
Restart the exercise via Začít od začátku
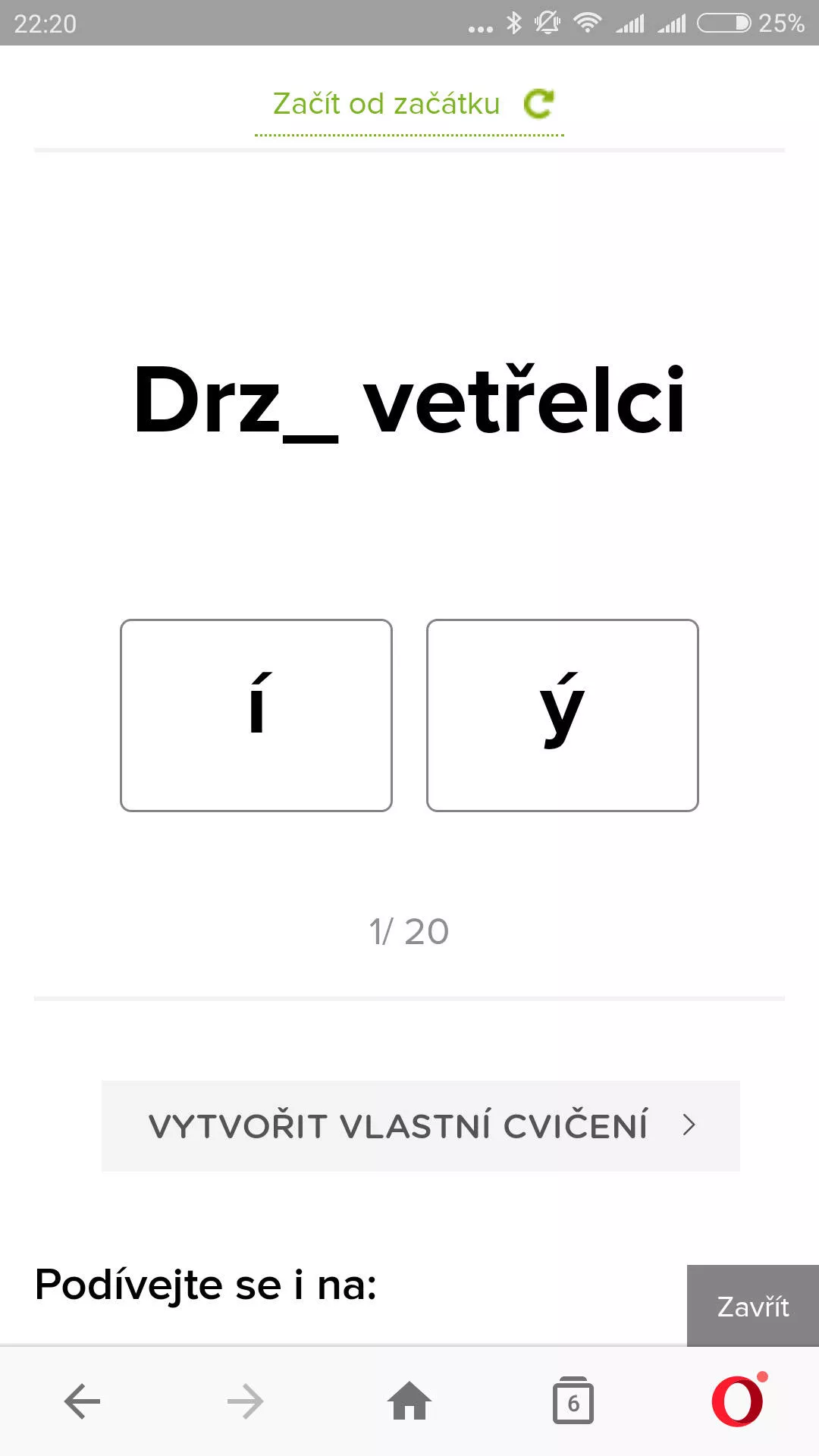[409, 105]
